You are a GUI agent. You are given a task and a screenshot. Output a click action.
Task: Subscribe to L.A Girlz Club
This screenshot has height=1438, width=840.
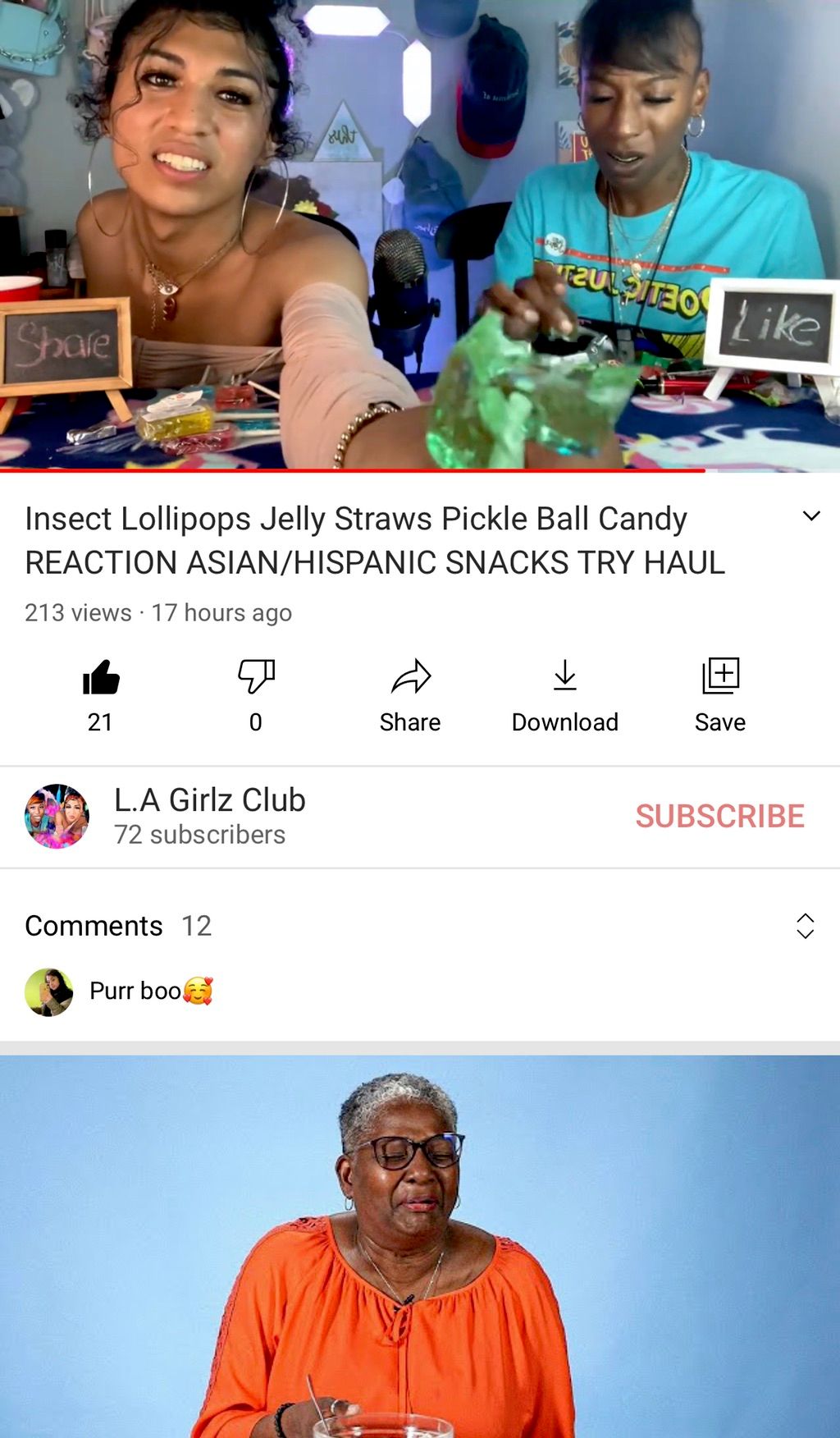tap(719, 816)
